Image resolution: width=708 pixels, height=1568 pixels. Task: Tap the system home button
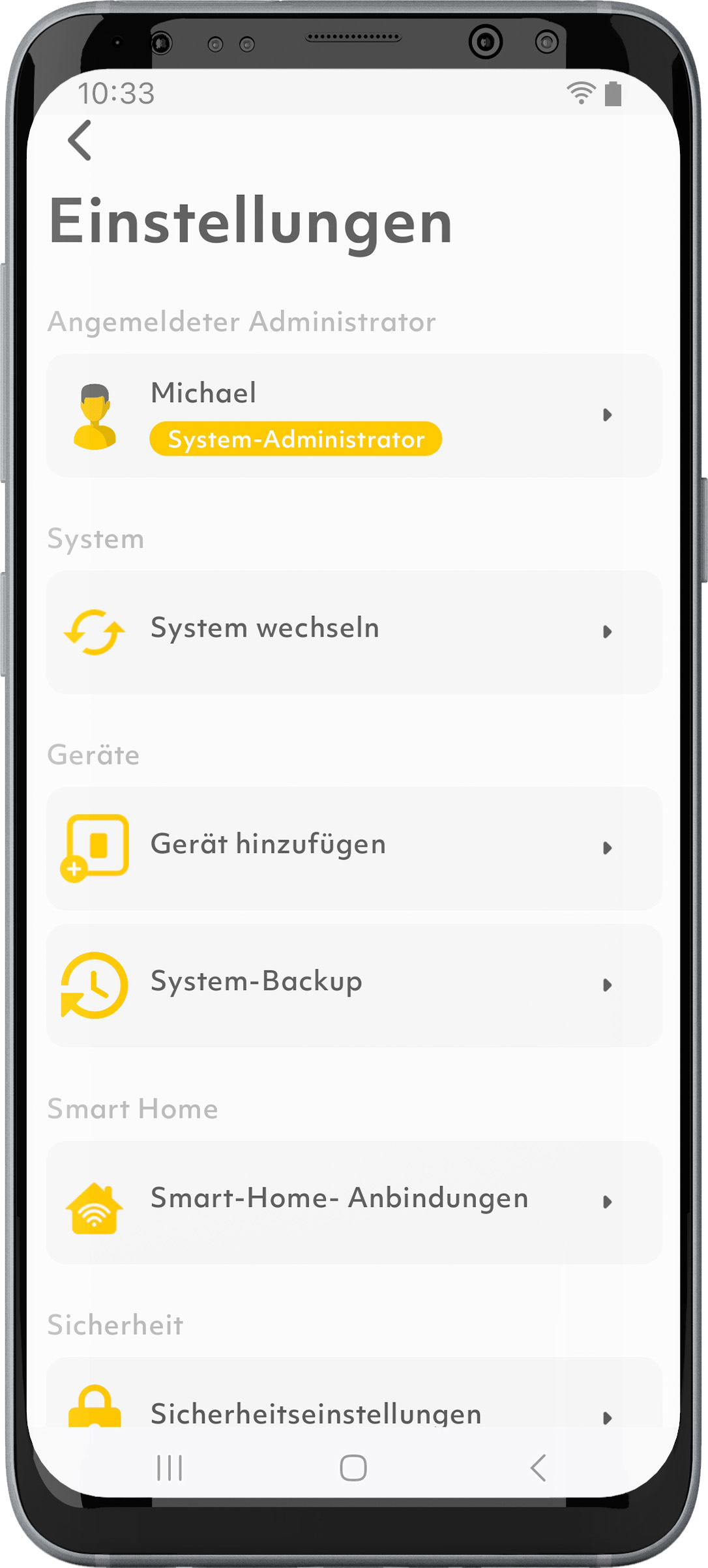pyautogui.click(x=353, y=1468)
